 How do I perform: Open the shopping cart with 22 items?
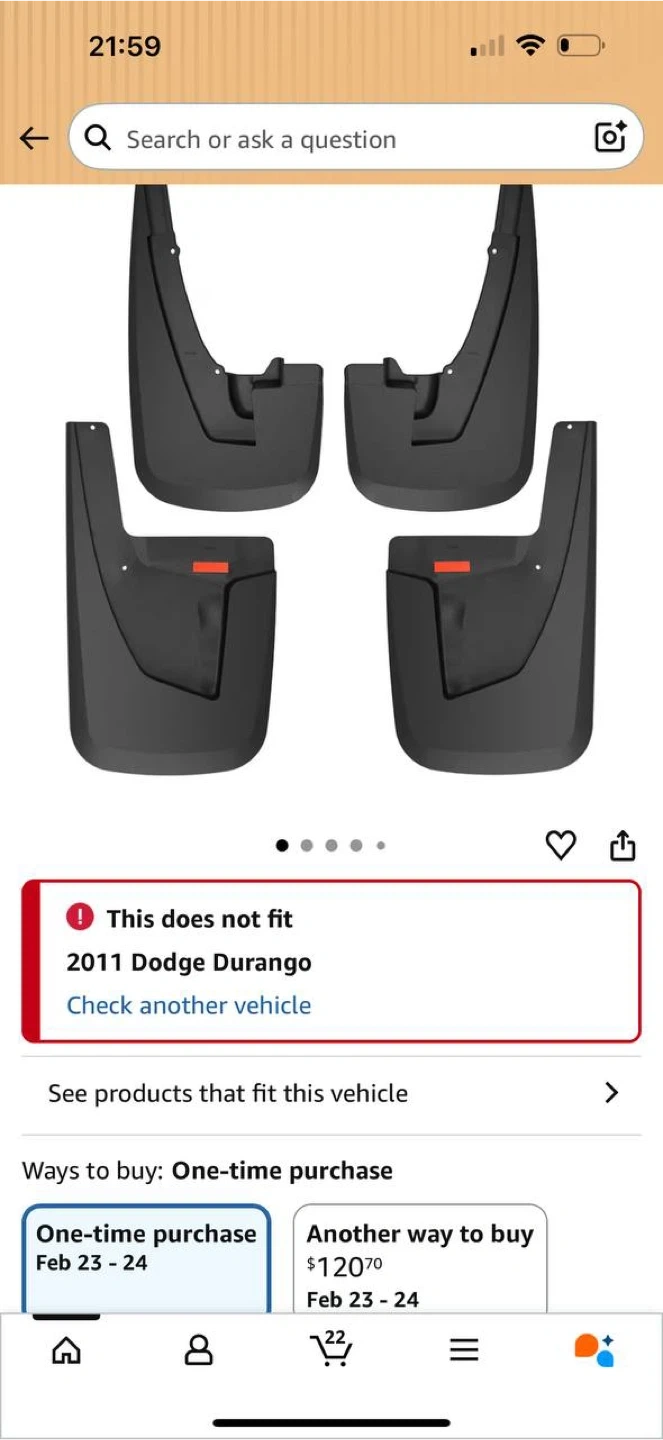pyautogui.click(x=331, y=1349)
